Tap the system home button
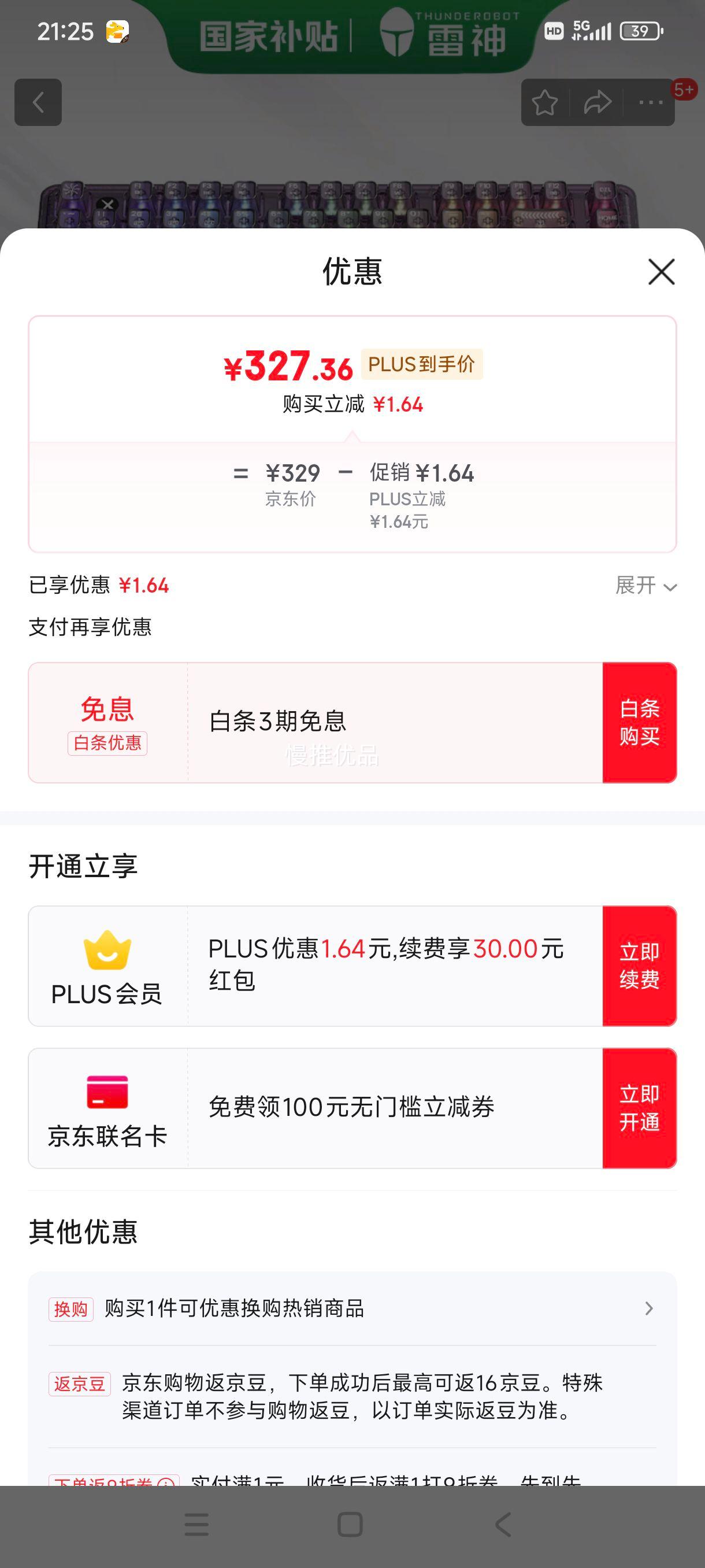The height and width of the screenshot is (1568, 705). [x=350, y=1525]
